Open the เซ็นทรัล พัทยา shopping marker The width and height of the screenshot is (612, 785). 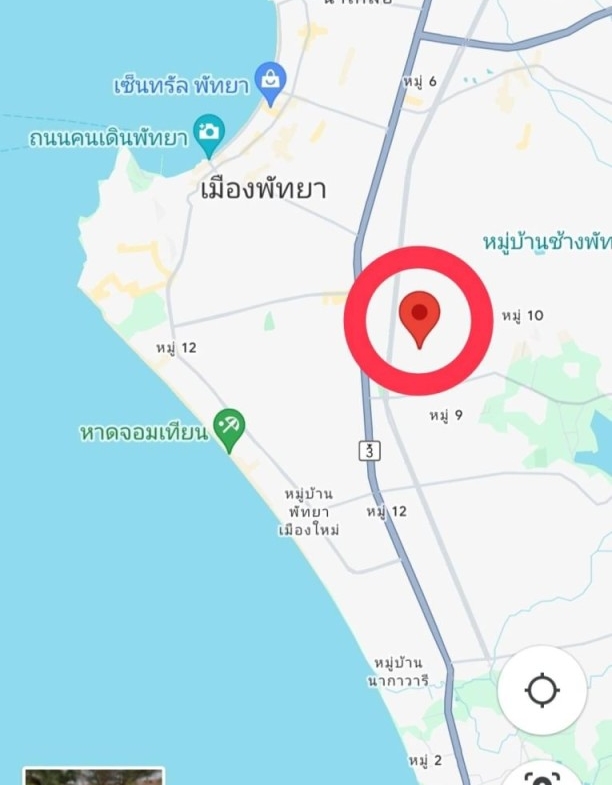pyautogui.click(x=270, y=80)
